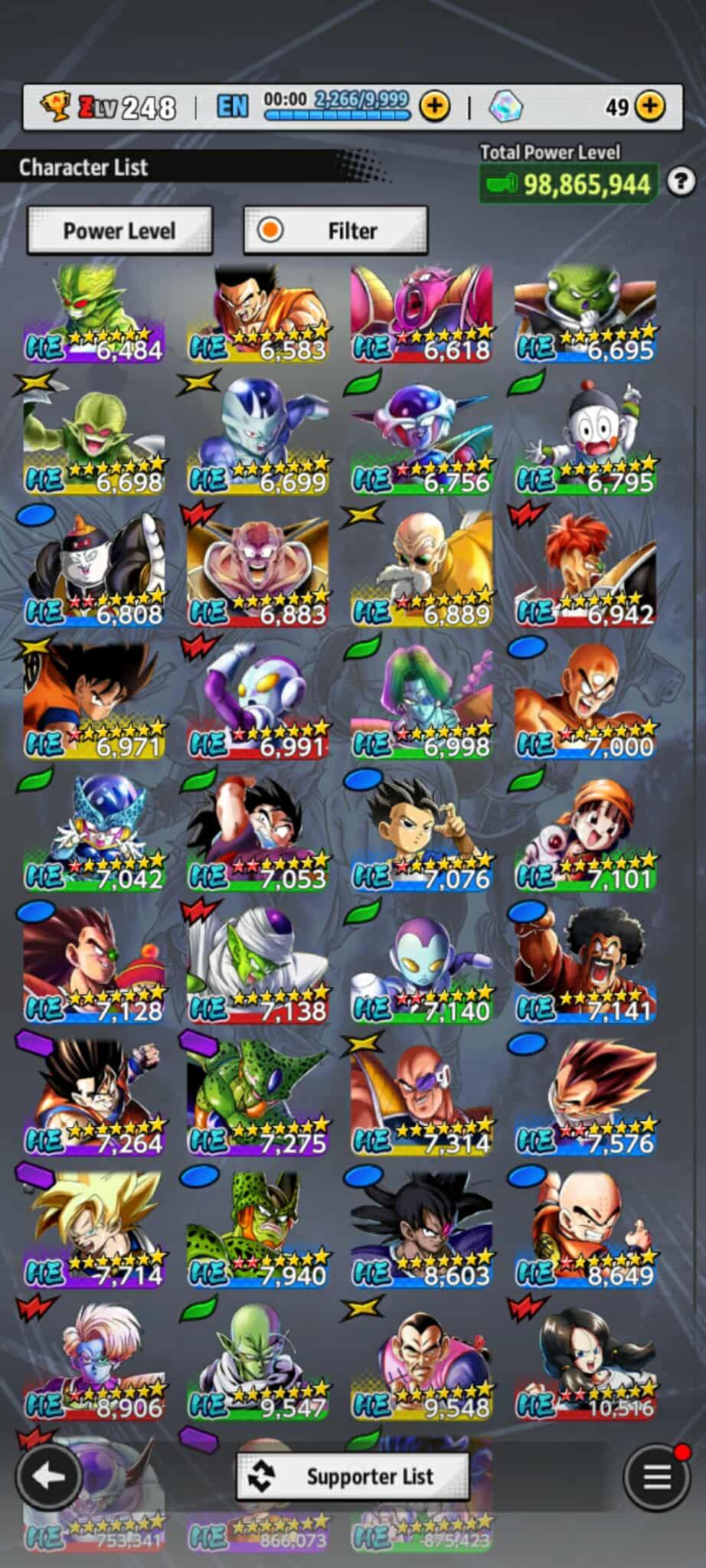The width and height of the screenshot is (706, 1568).
Task: Open the Power Level sort button
Action: tap(119, 230)
